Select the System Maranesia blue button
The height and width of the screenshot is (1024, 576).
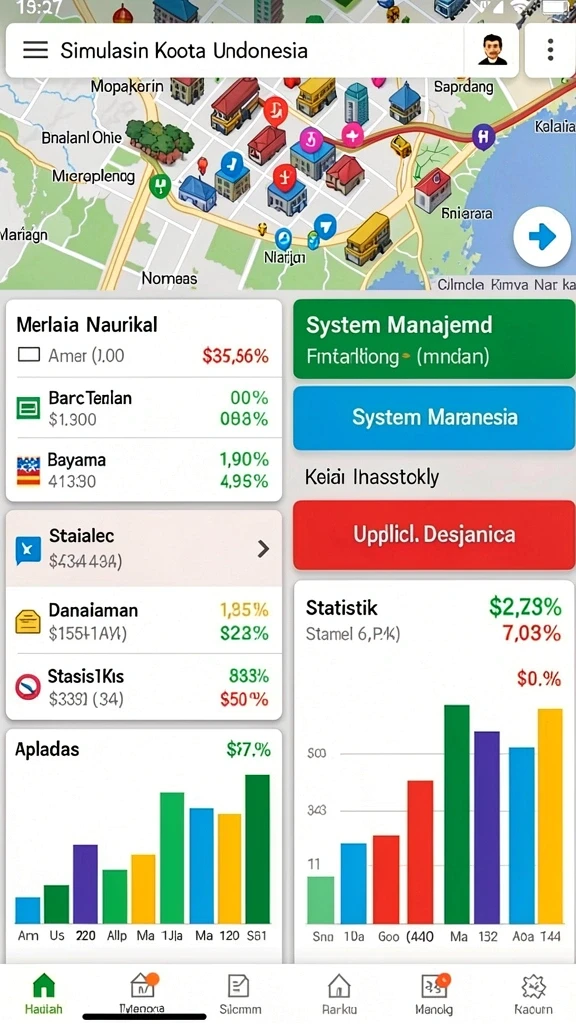click(434, 417)
